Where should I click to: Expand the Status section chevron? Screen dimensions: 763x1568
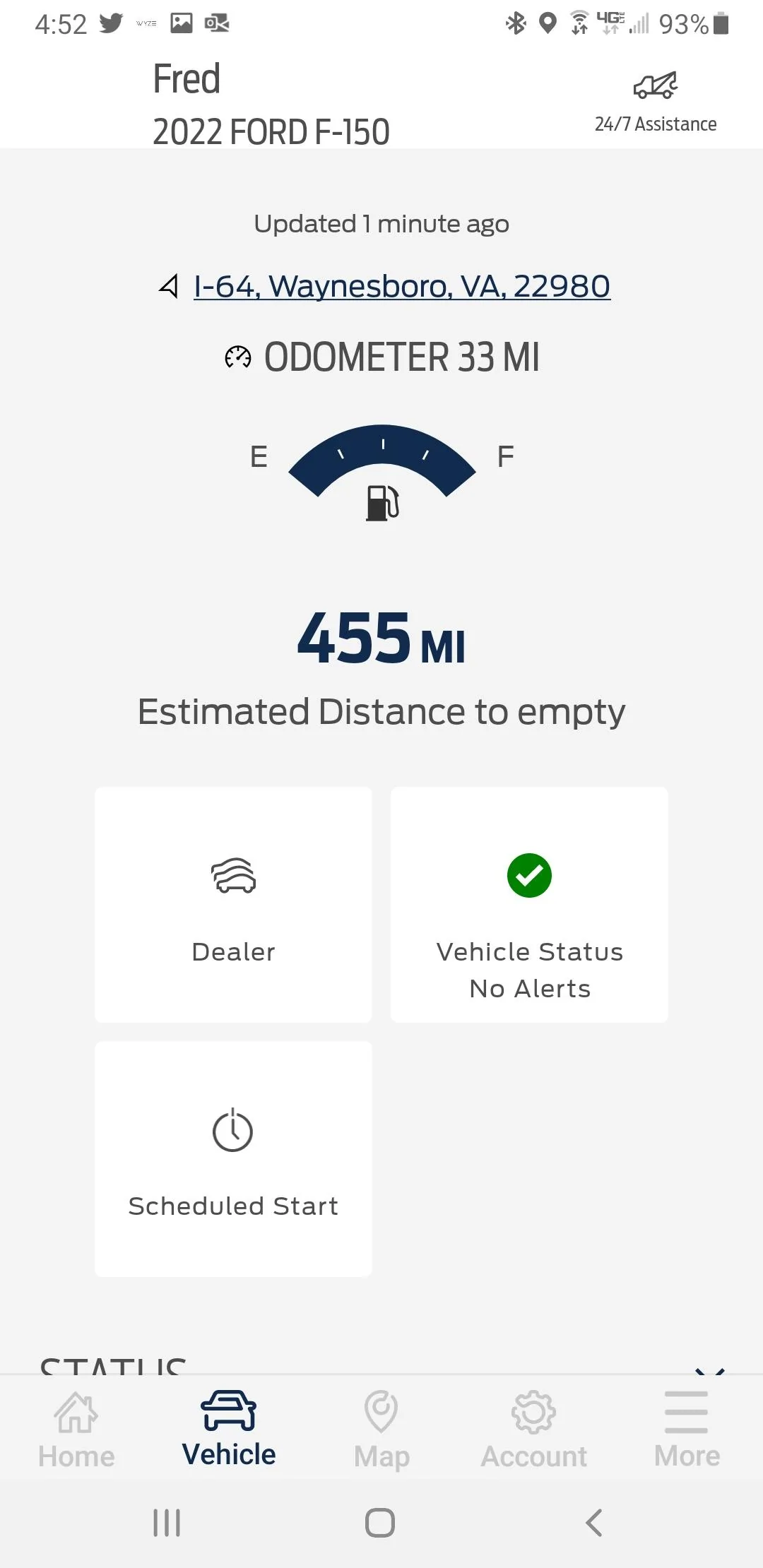[x=709, y=1369]
